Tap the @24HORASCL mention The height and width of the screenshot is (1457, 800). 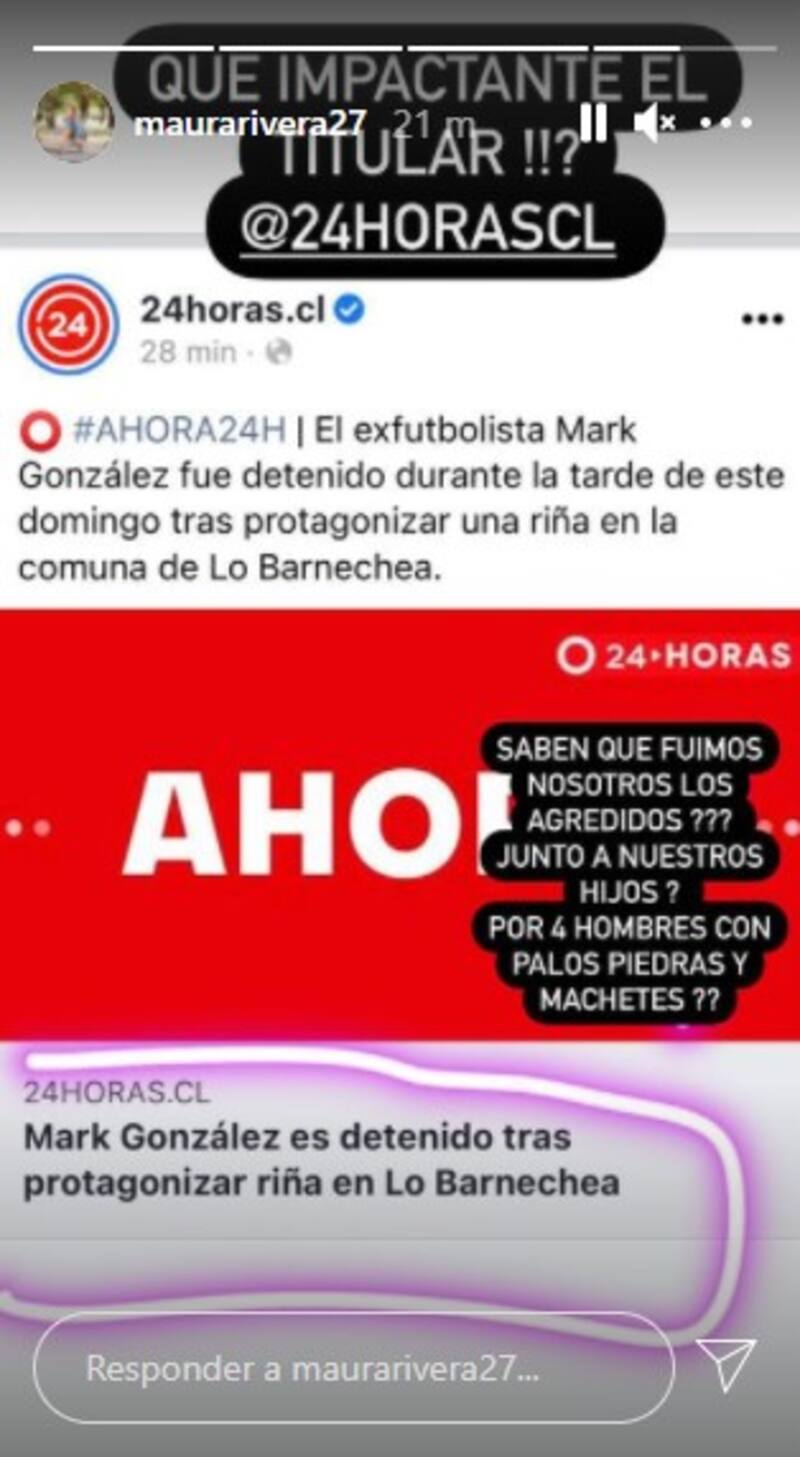coord(425,232)
